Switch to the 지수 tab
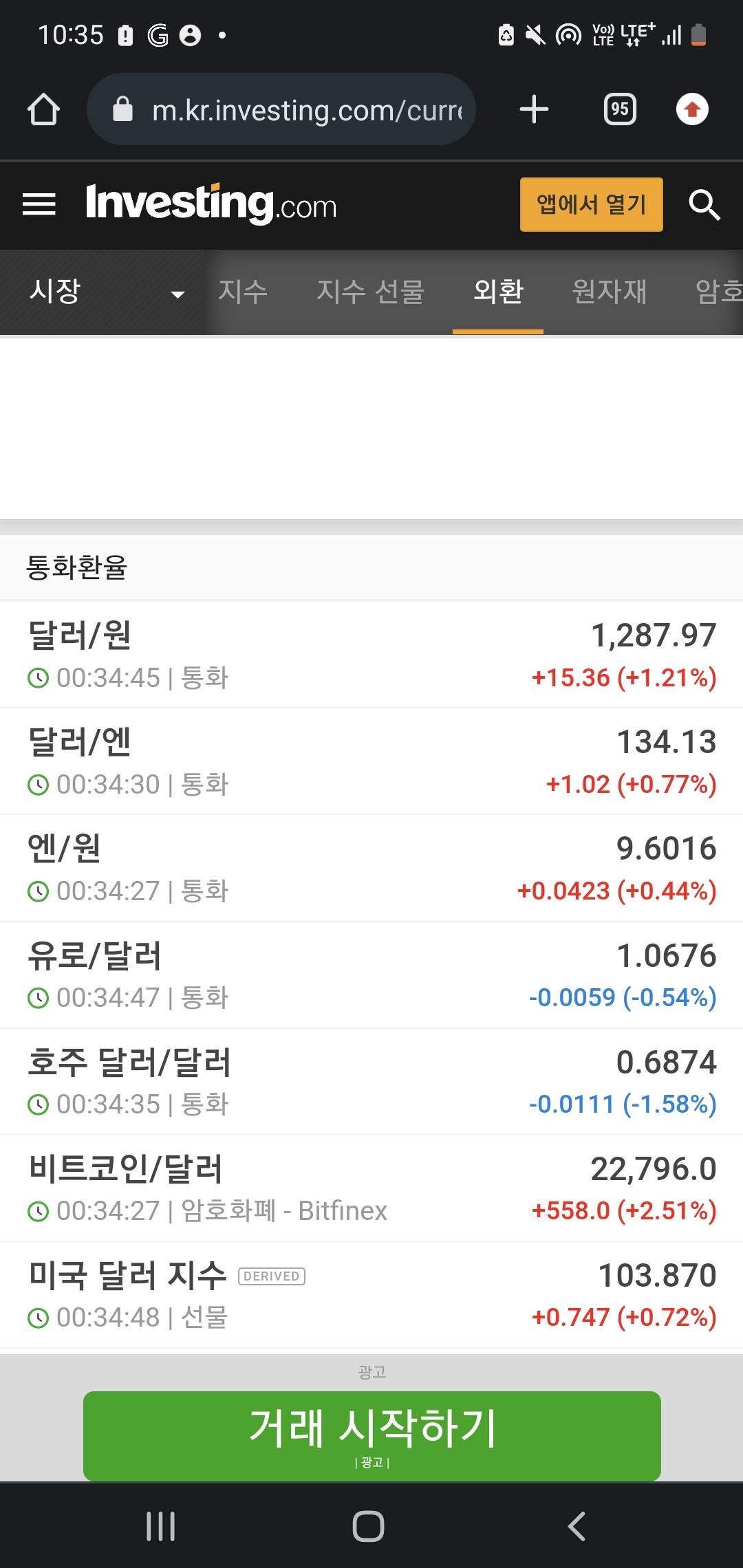 [242, 292]
